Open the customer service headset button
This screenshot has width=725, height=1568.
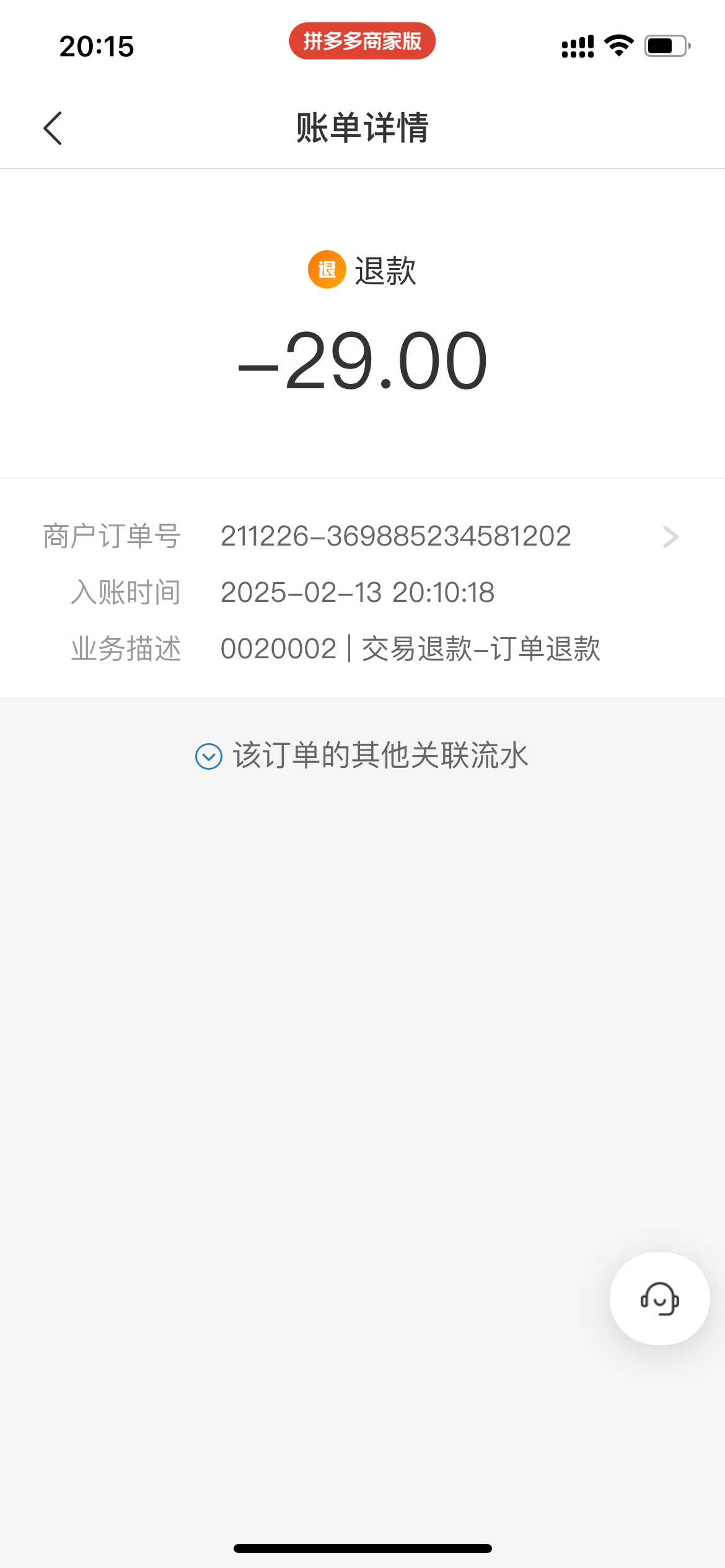point(659,1299)
